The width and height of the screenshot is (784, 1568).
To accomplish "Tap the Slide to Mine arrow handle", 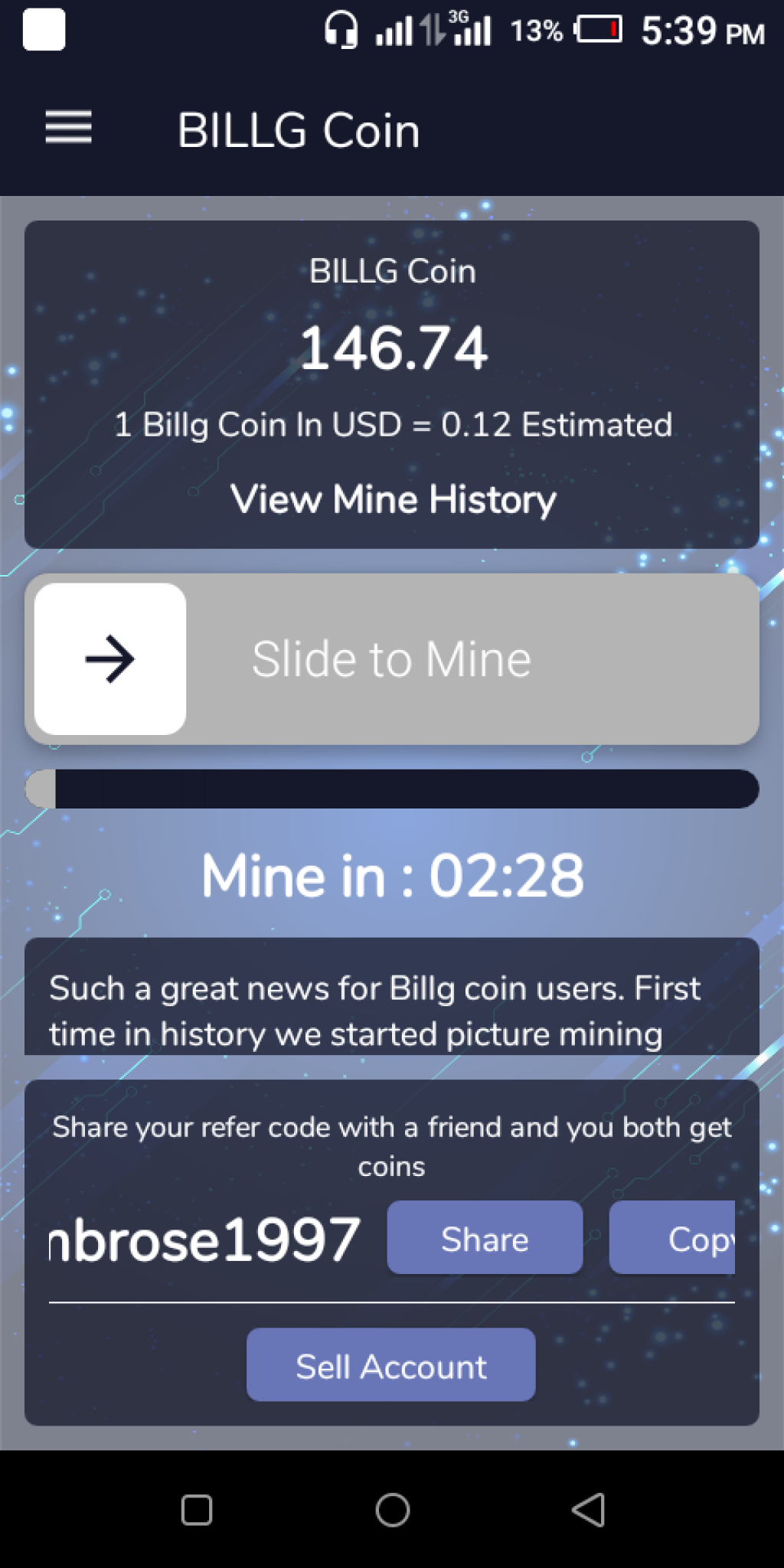I will [x=110, y=659].
